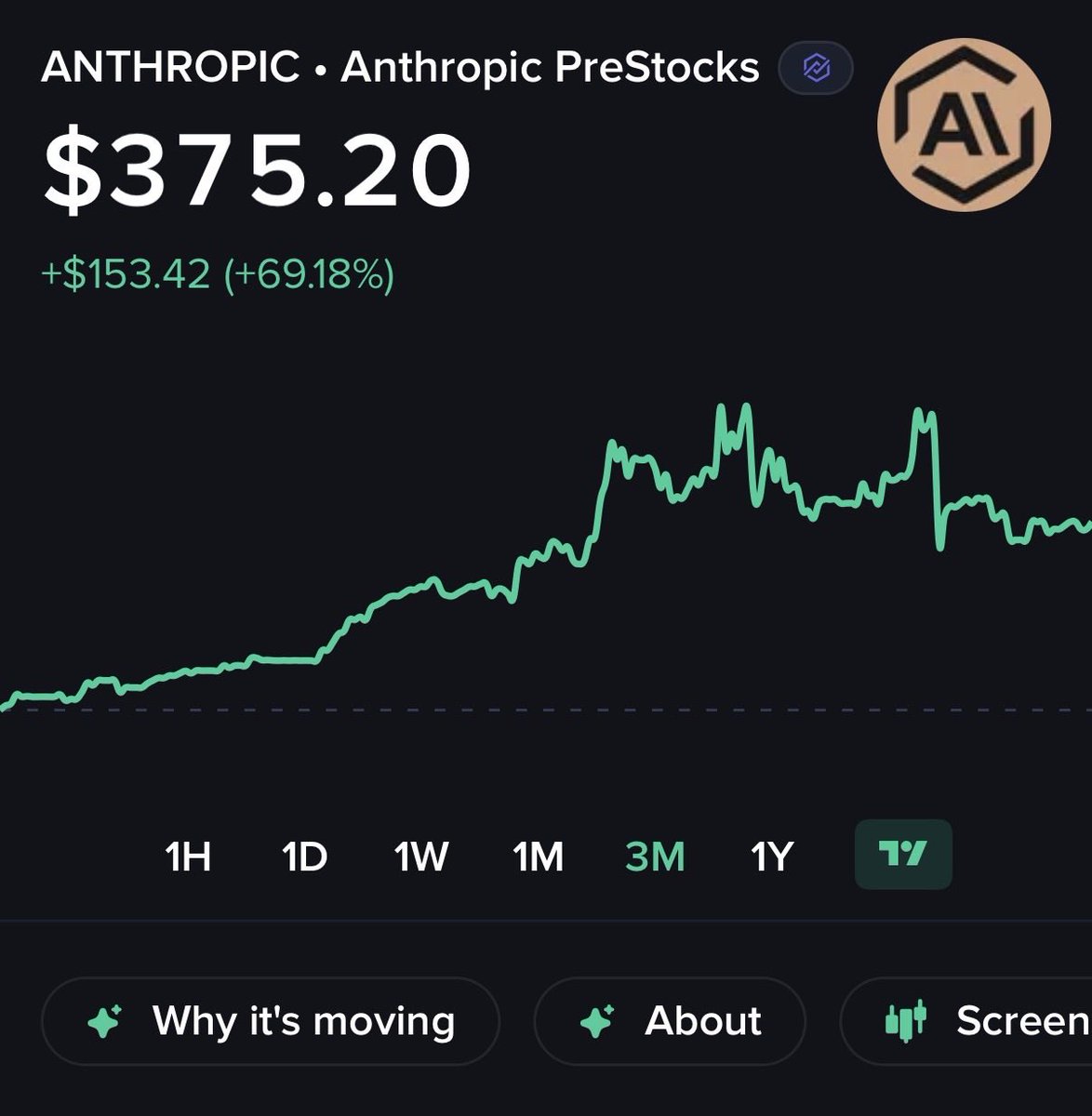This screenshot has height=1116, width=1092.
Task: Select the 3M time range
Action: coord(655,856)
